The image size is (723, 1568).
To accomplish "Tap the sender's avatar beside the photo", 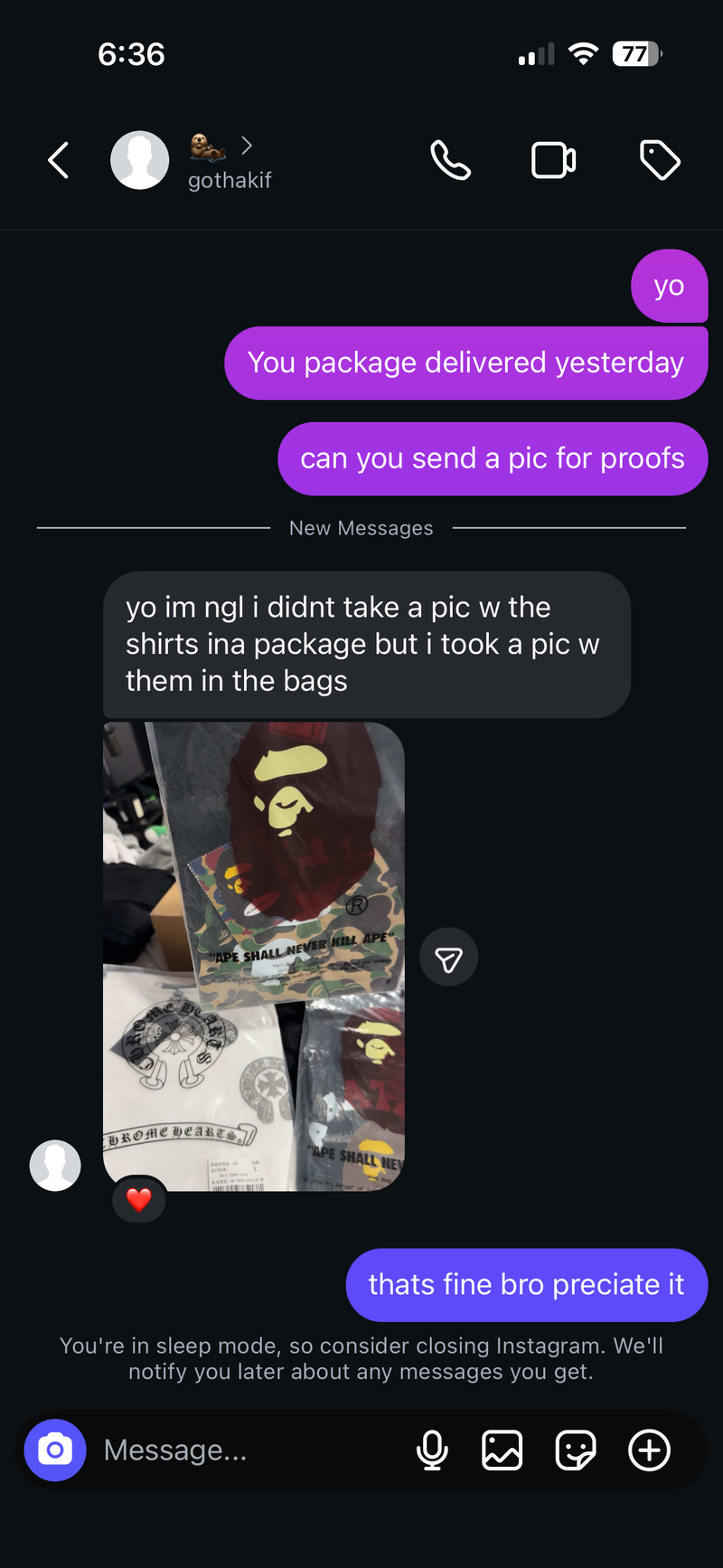I will pos(55,1165).
